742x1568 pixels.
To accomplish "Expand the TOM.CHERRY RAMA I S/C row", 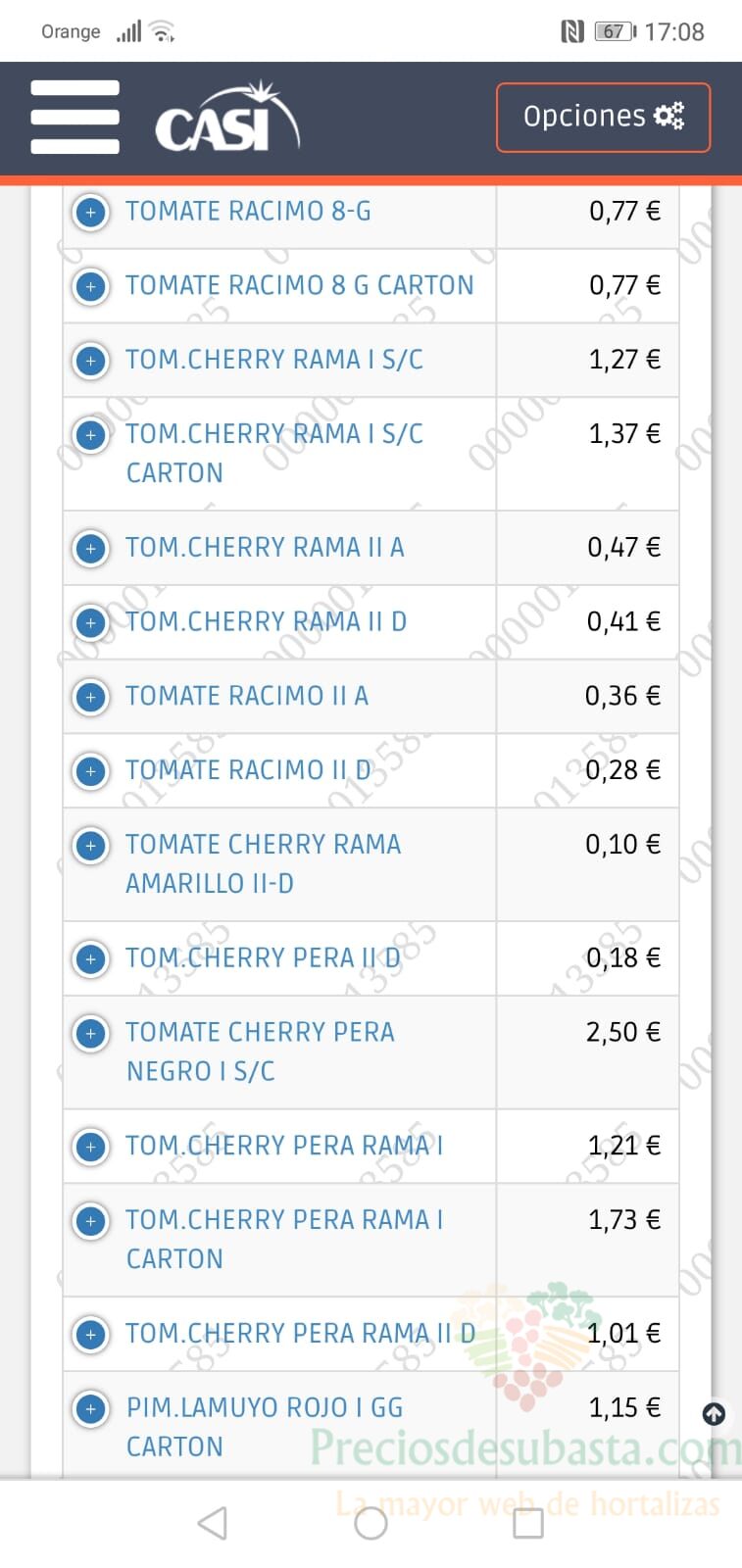I will (x=91, y=361).
